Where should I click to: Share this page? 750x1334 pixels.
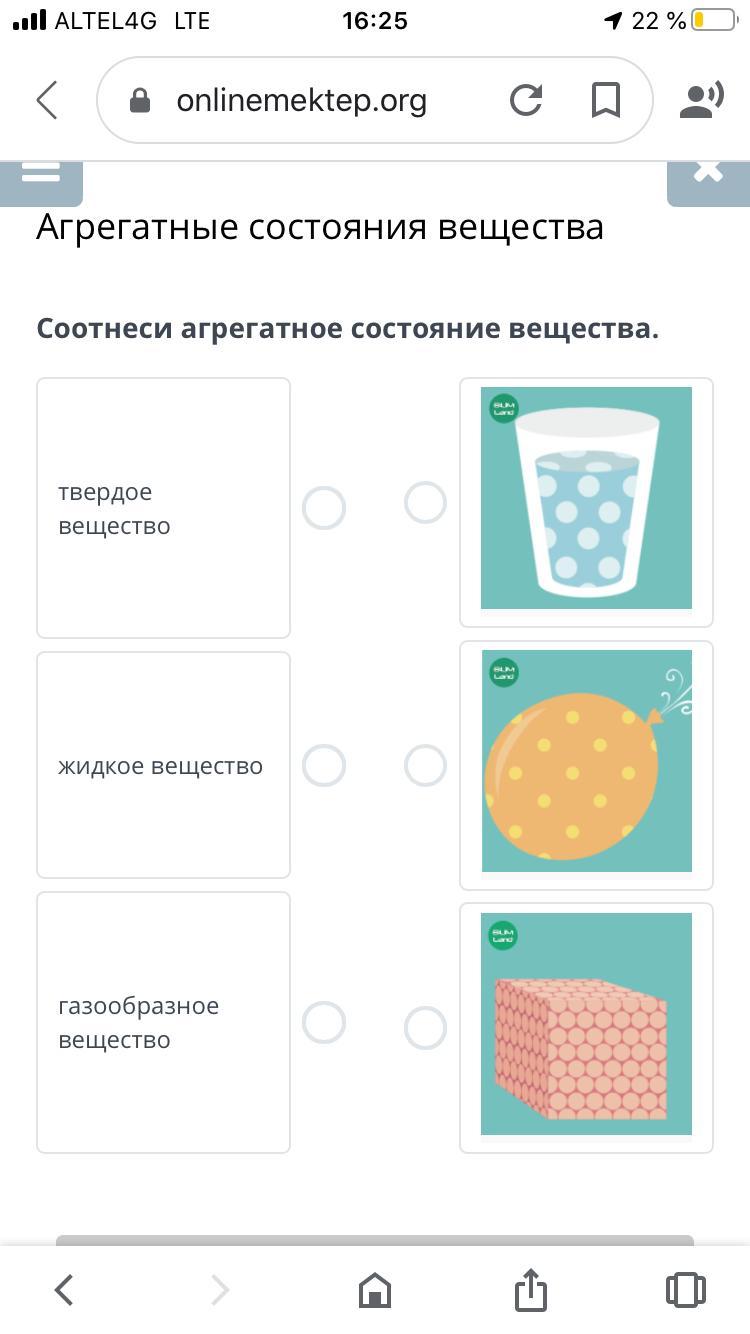531,1288
